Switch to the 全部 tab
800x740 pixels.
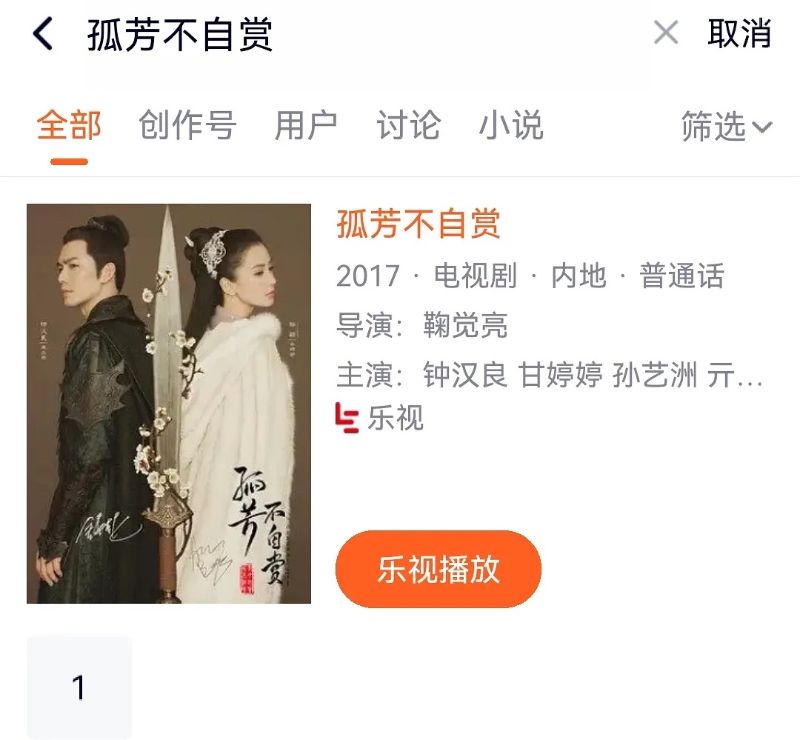point(69,126)
